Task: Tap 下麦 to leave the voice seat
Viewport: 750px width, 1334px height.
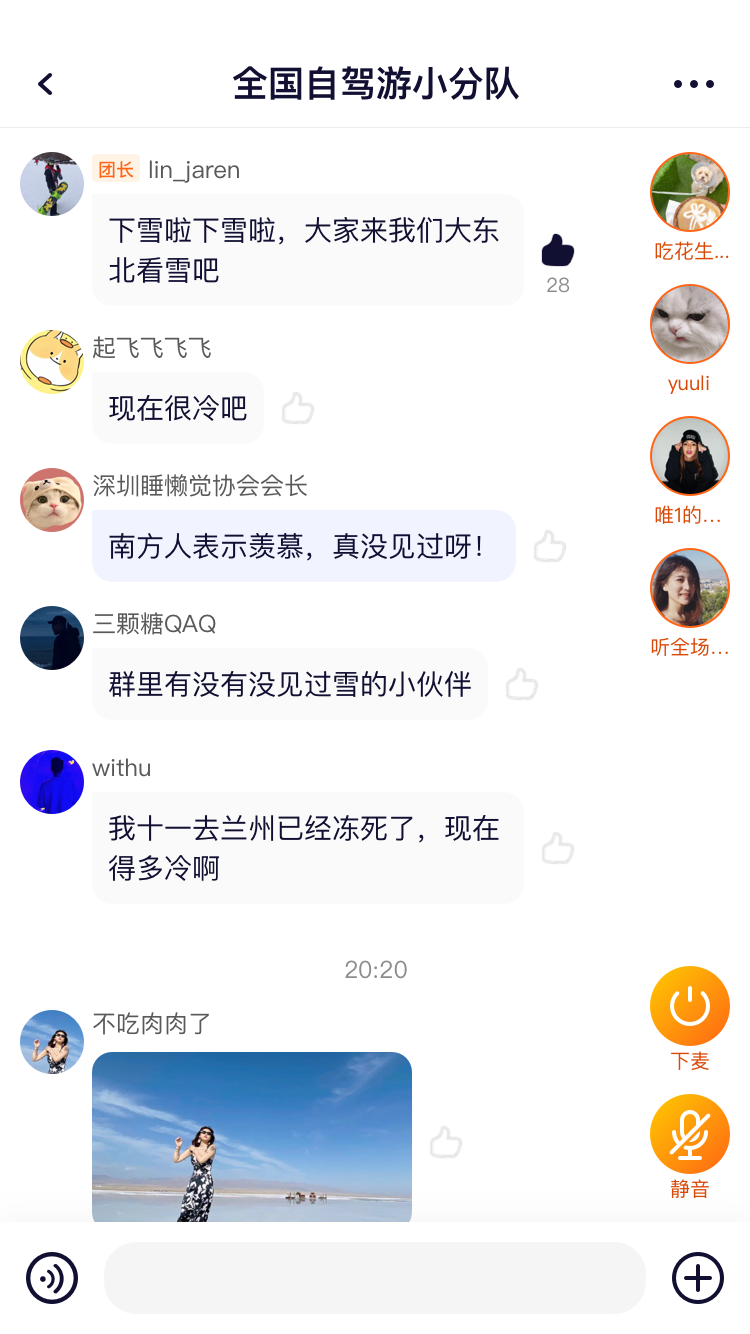Action: pyautogui.click(x=690, y=1005)
